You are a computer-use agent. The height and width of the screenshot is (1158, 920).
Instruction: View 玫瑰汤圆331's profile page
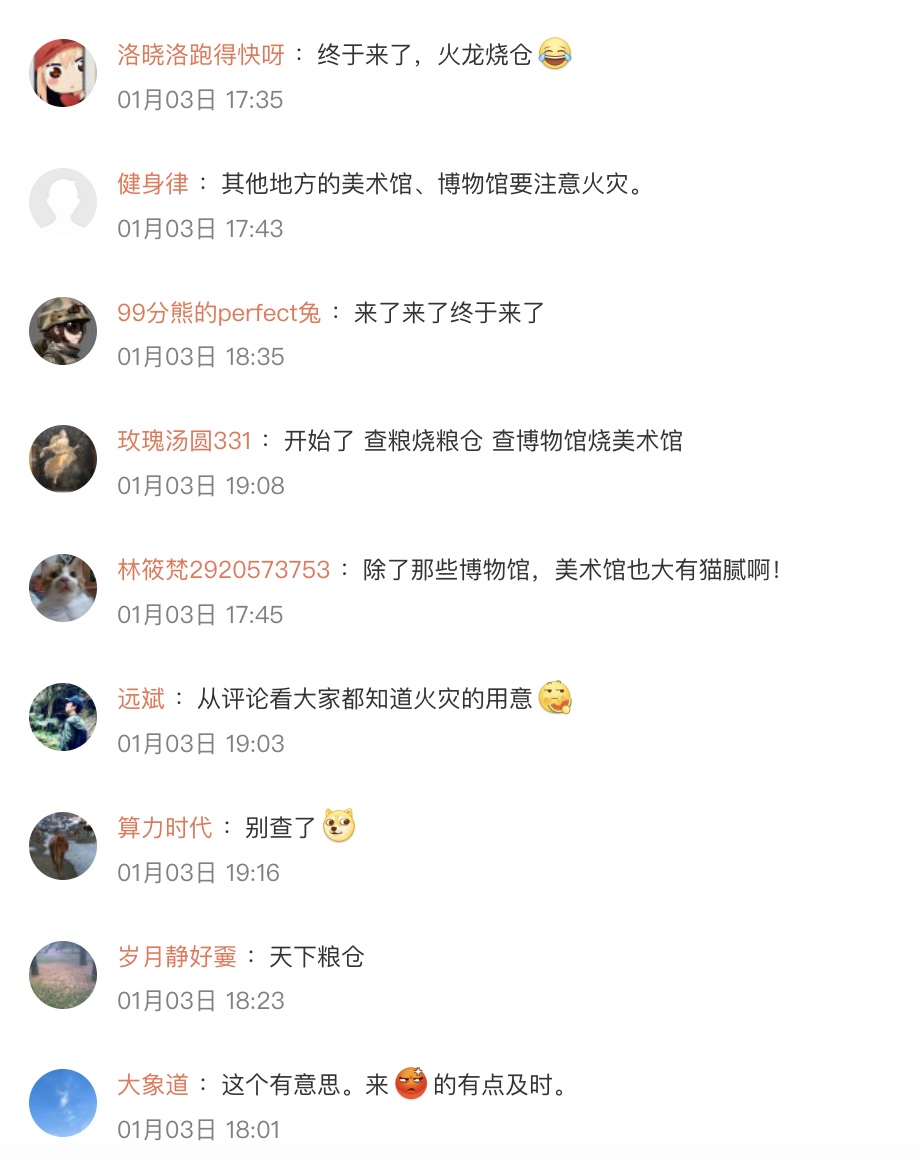coord(184,441)
